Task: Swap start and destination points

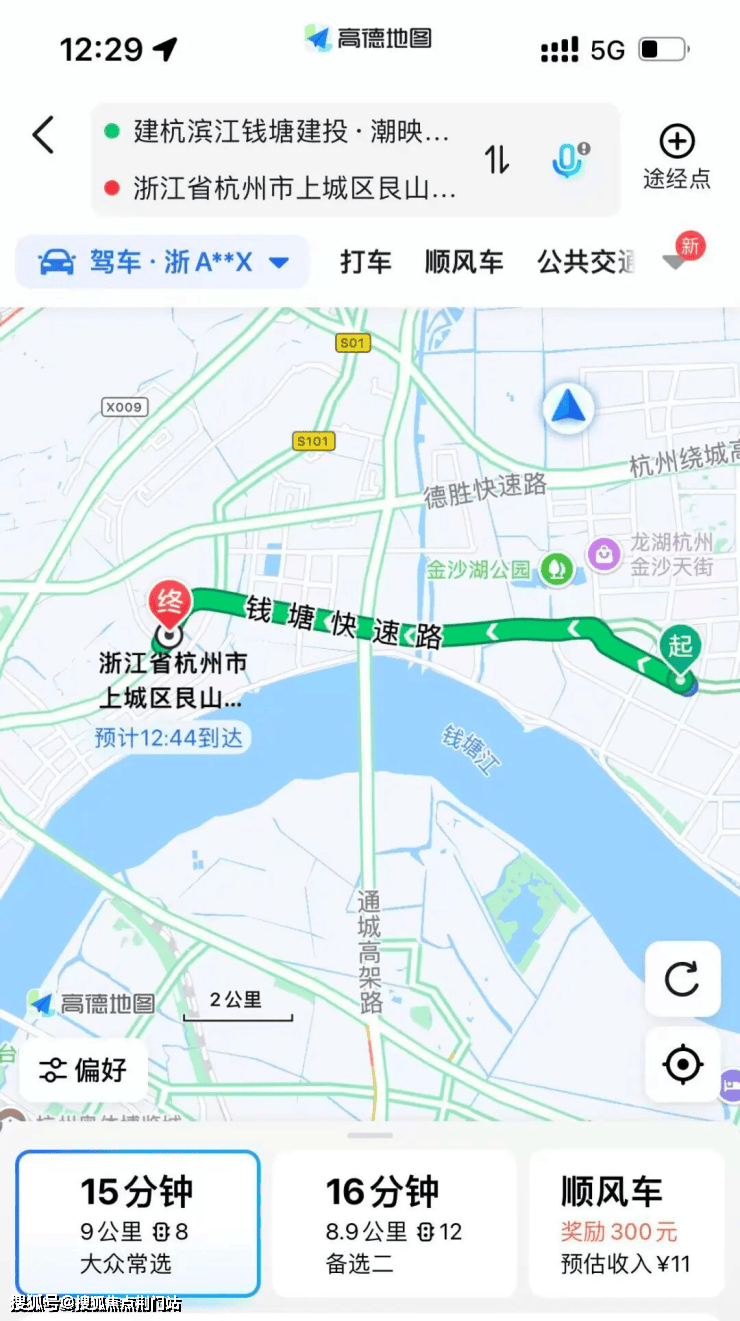Action: click(497, 159)
